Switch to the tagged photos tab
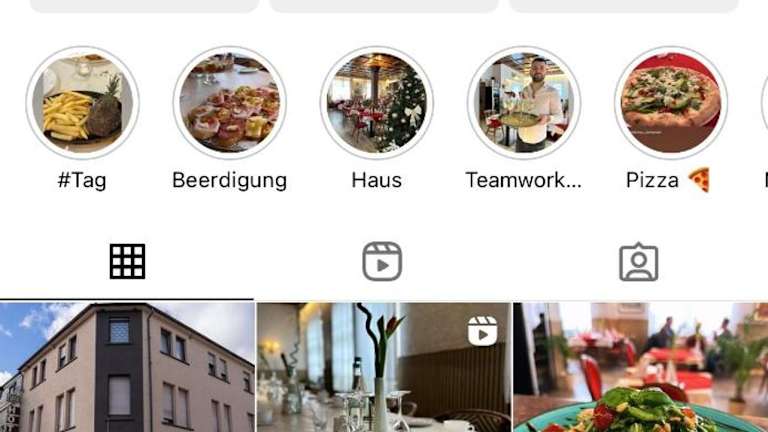Image resolution: width=768 pixels, height=432 pixels. (638, 262)
